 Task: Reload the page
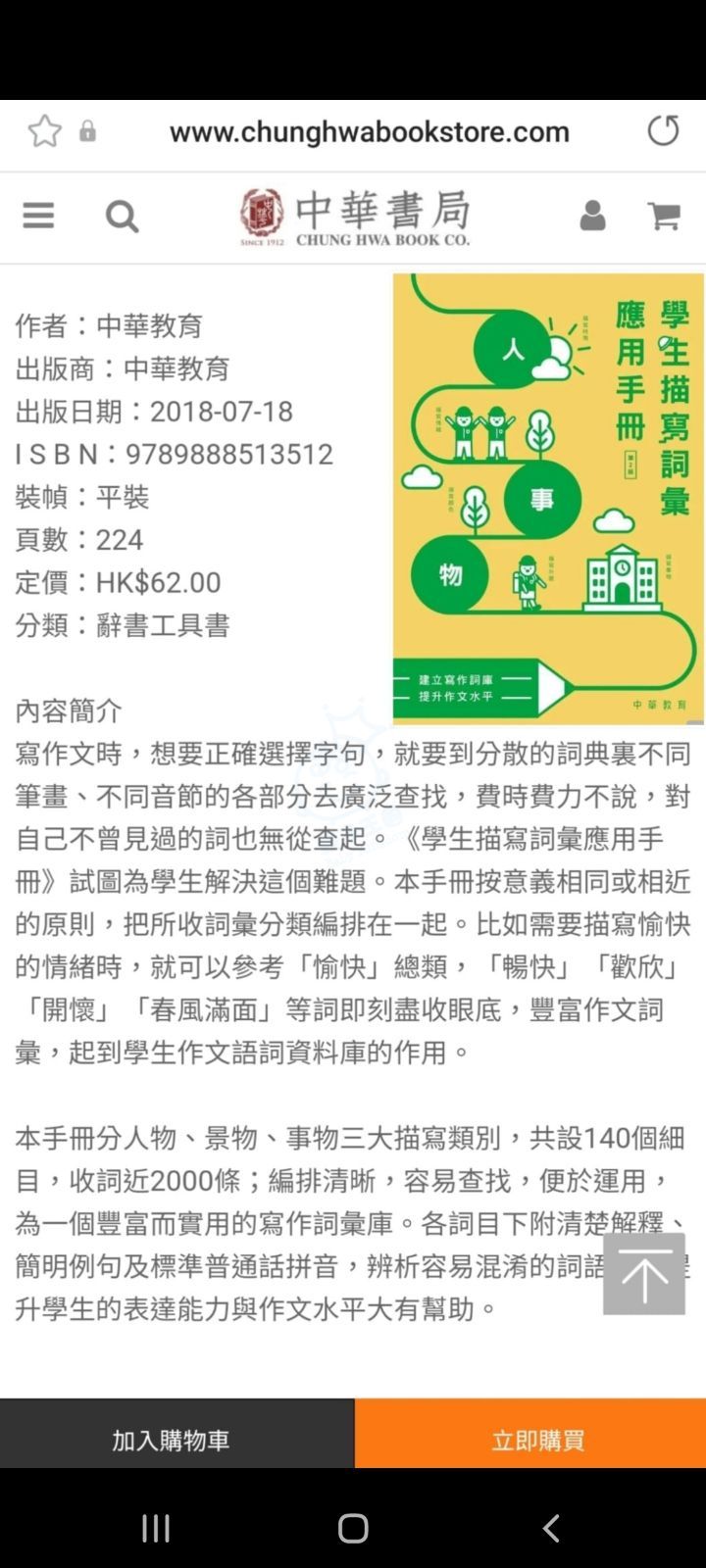[x=664, y=130]
